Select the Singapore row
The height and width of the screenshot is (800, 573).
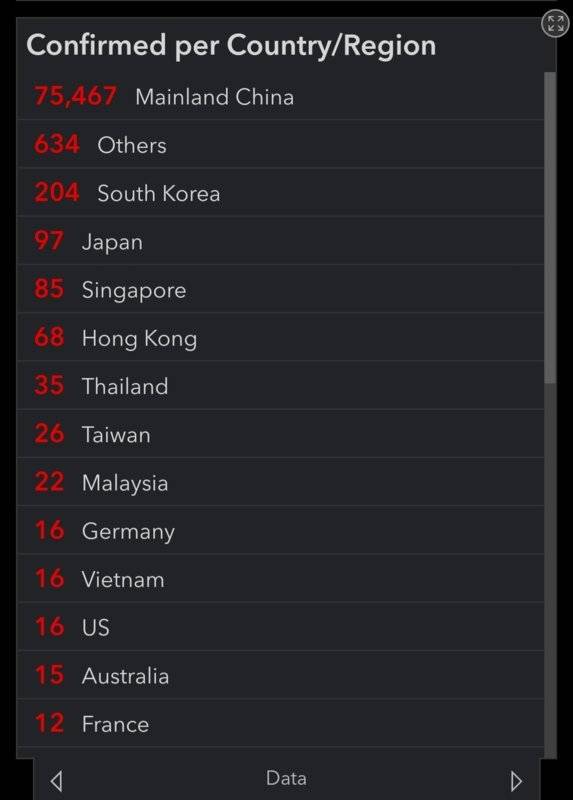pyautogui.click(x=281, y=289)
